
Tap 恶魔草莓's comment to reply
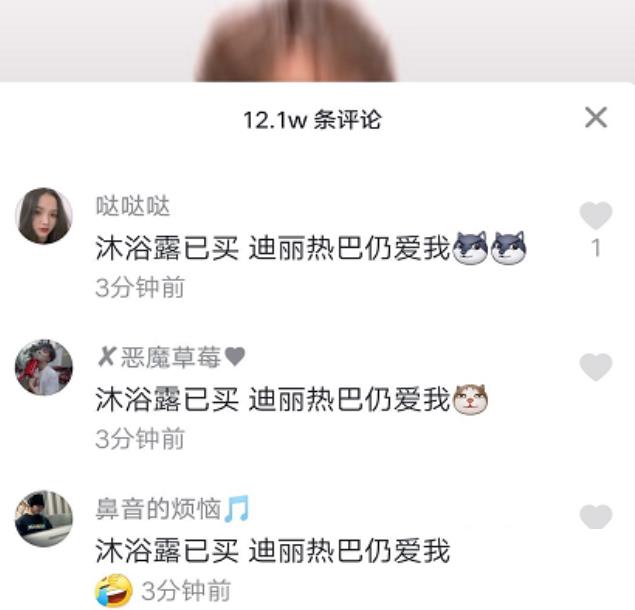tap(272, 400)
